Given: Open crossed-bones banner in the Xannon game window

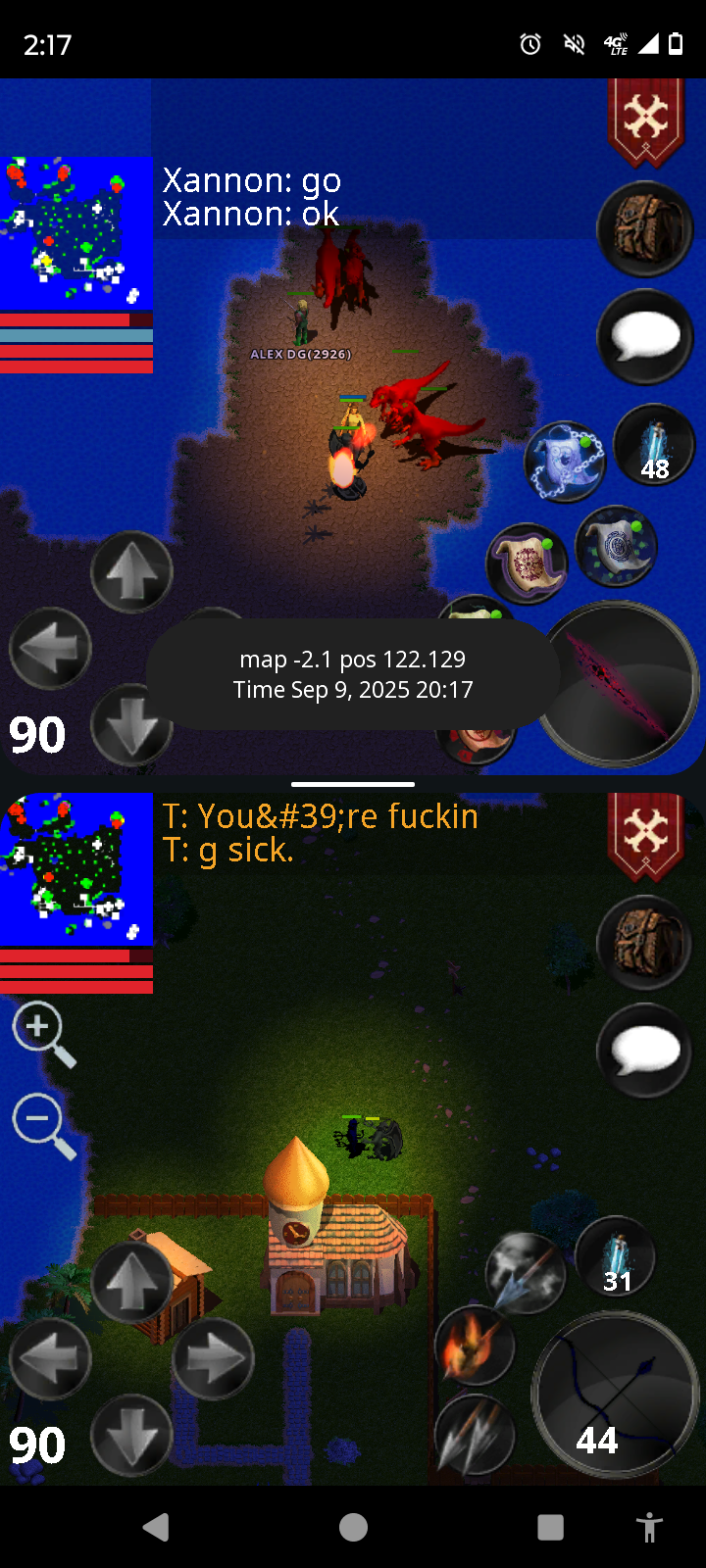Looking at the screenshot, I should (645, 122).
